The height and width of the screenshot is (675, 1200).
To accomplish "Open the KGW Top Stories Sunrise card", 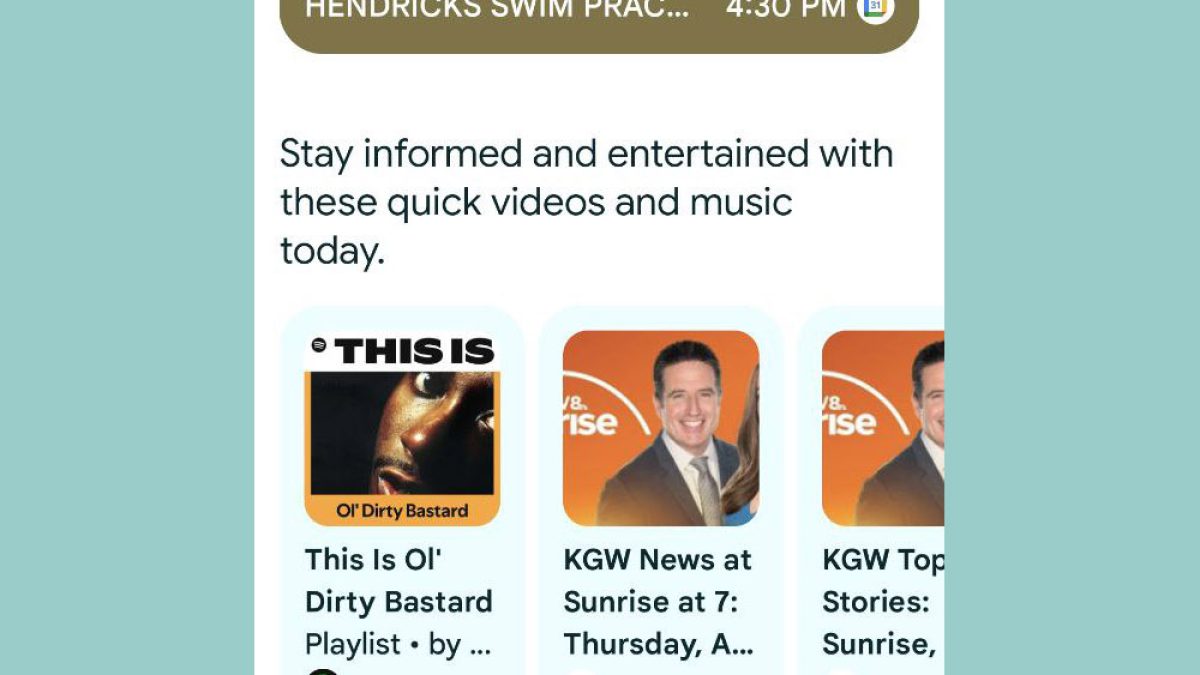I will [882, 430].
